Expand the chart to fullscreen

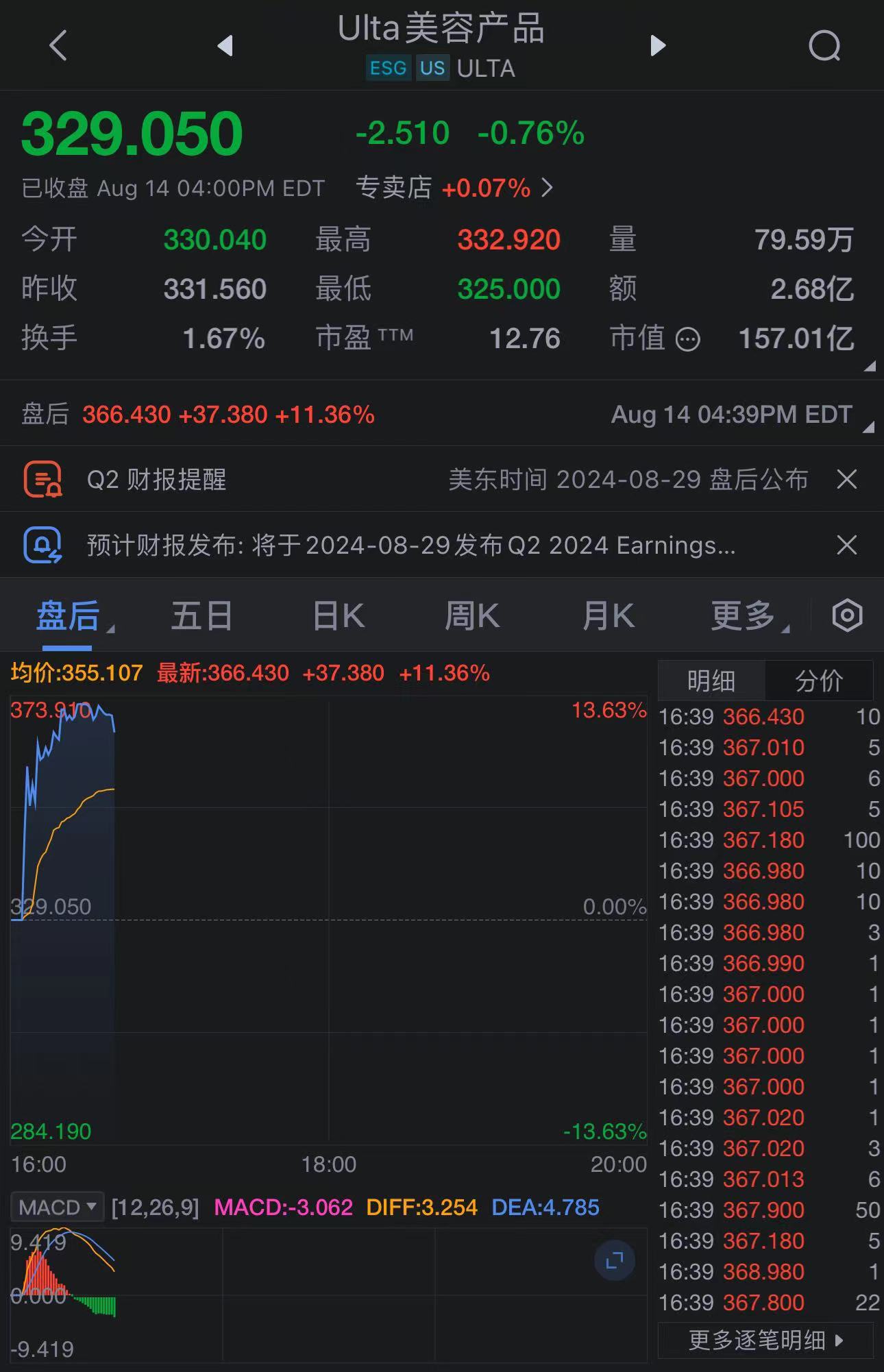tap(615, 1260)
